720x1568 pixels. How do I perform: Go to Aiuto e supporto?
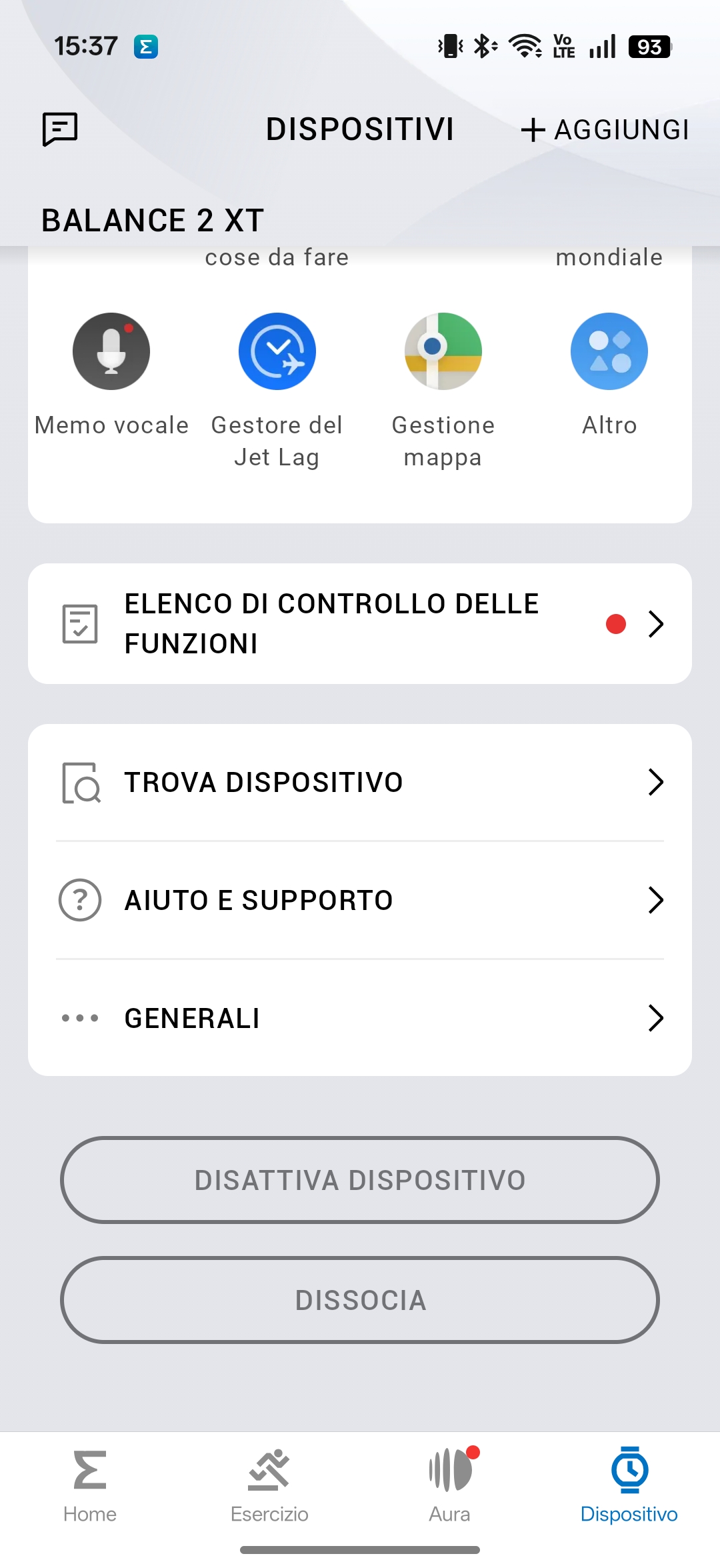360,900
